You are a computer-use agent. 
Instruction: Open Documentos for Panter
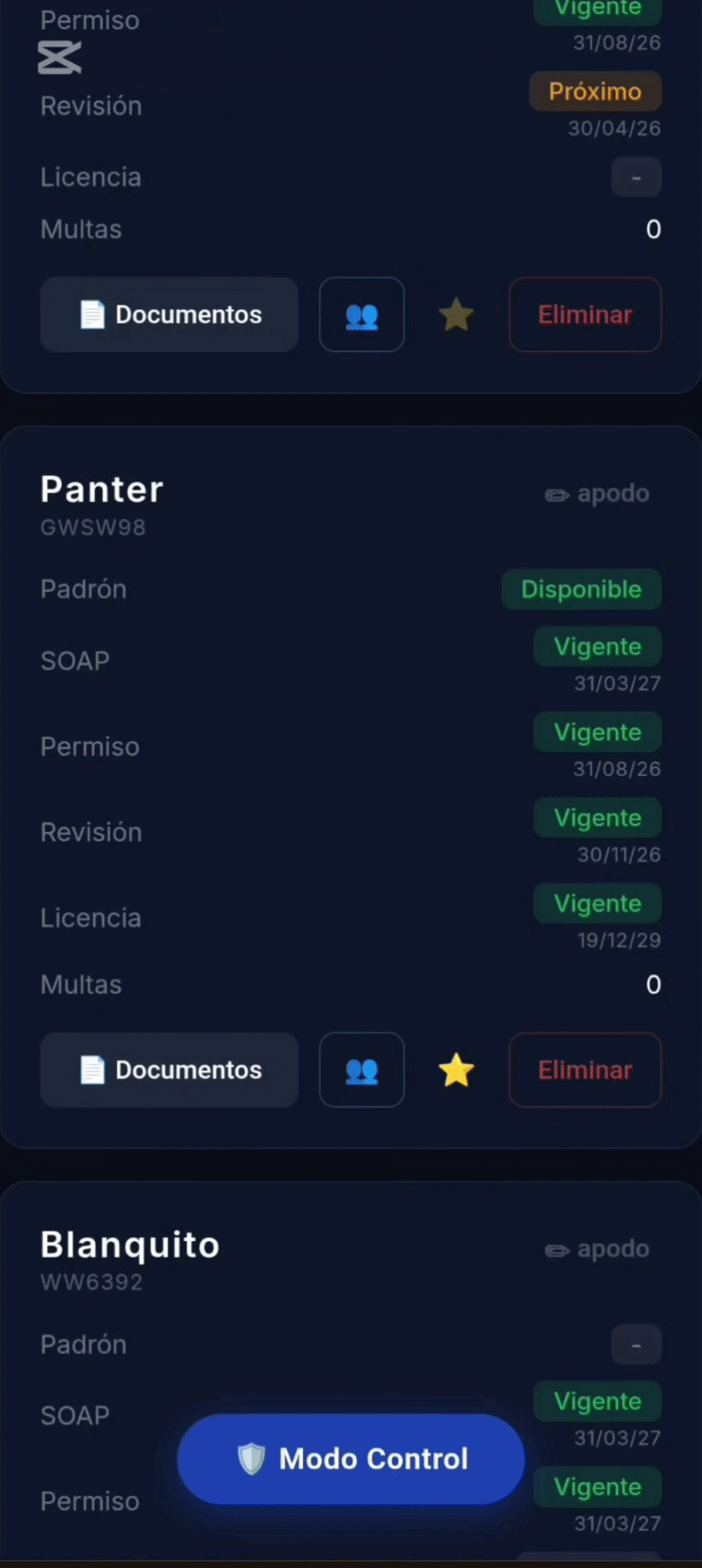coord(168,1070)
